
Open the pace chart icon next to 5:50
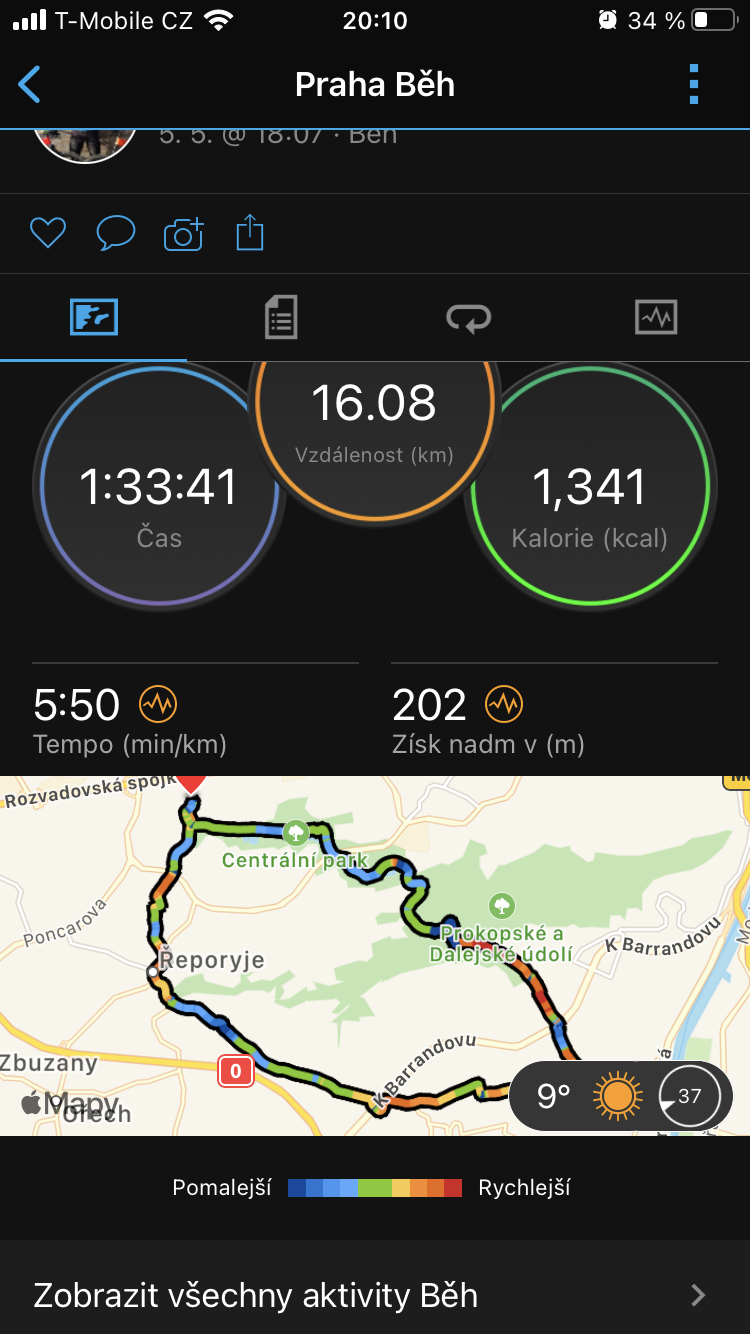pos(158,705)
